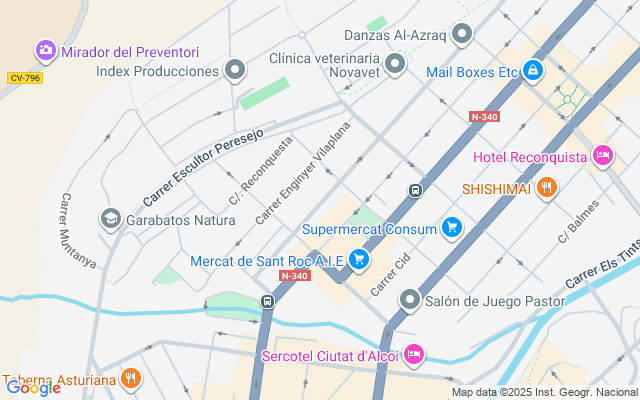
Task: Open the Sercotel Ciutat d'Alcoi marker
Action: (414, 354)
